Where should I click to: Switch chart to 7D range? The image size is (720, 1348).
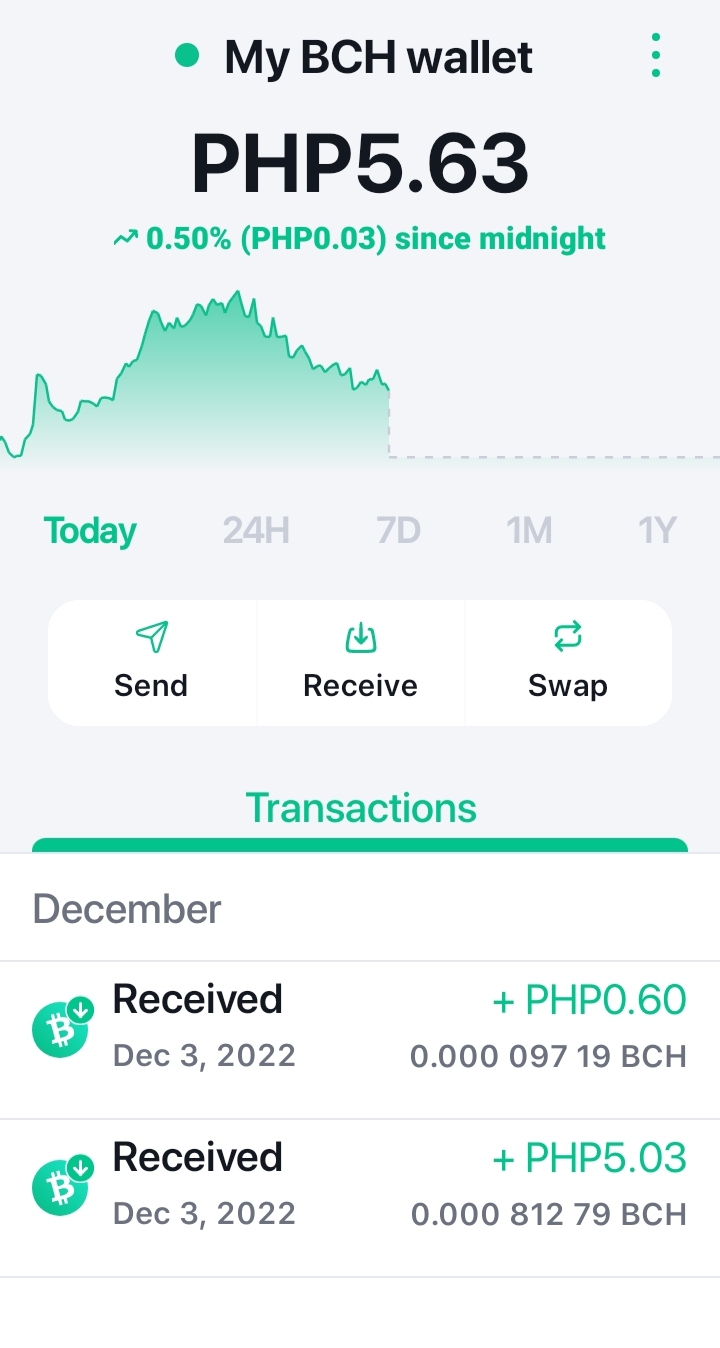(398, 530)
